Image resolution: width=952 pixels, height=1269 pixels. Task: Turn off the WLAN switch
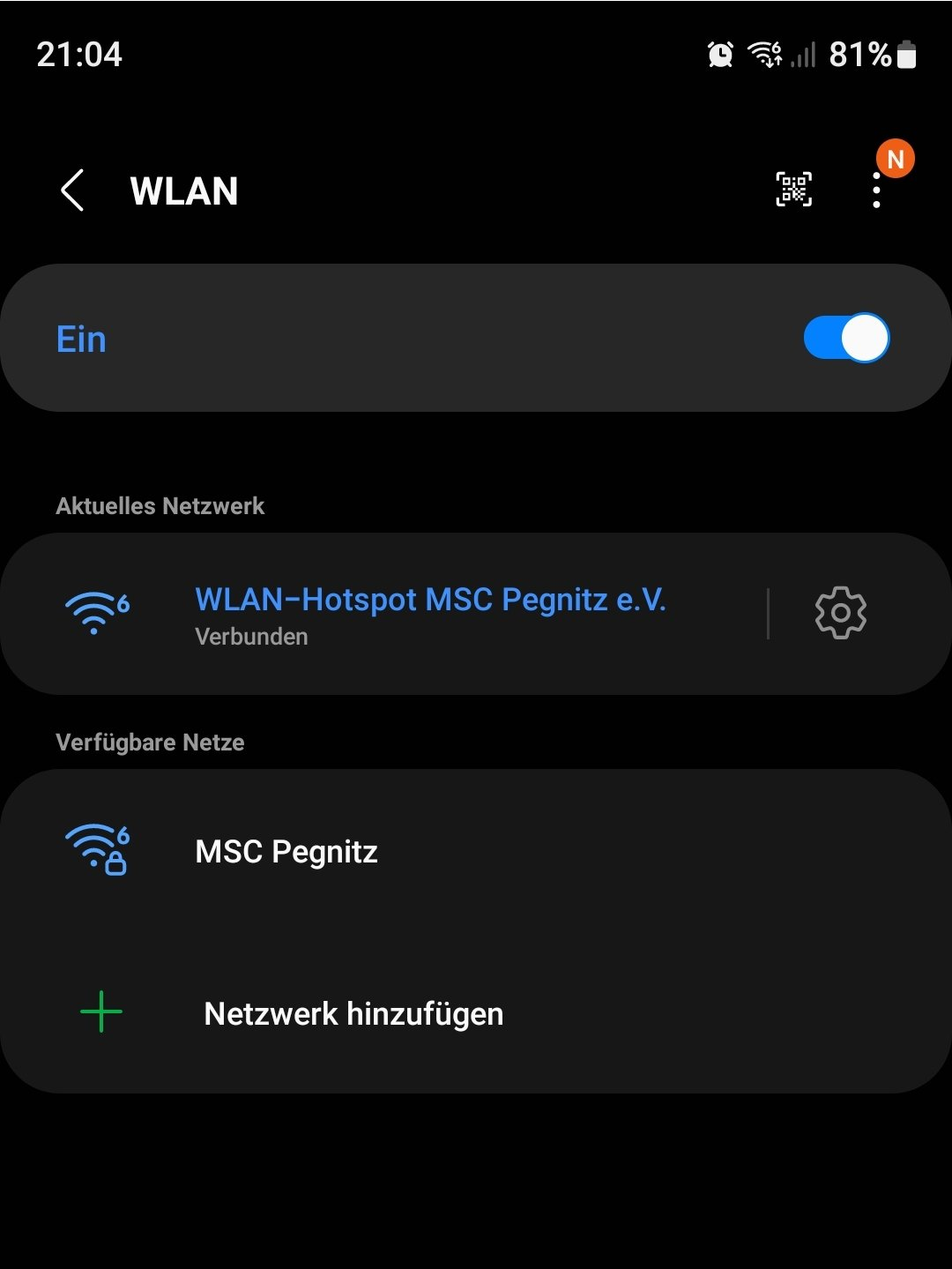(x=846, y=339)
